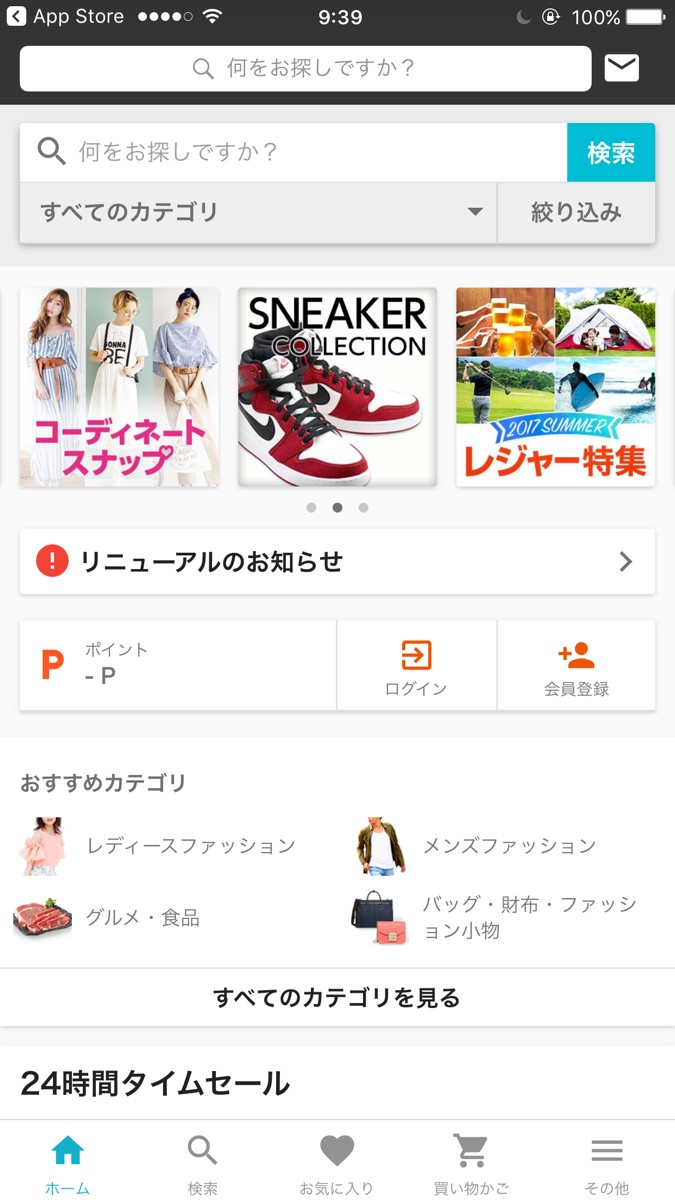Check the ポイント balance card
Viewport: 675px width, 1200px height.
pyautogui.click(x=178, y=665)
